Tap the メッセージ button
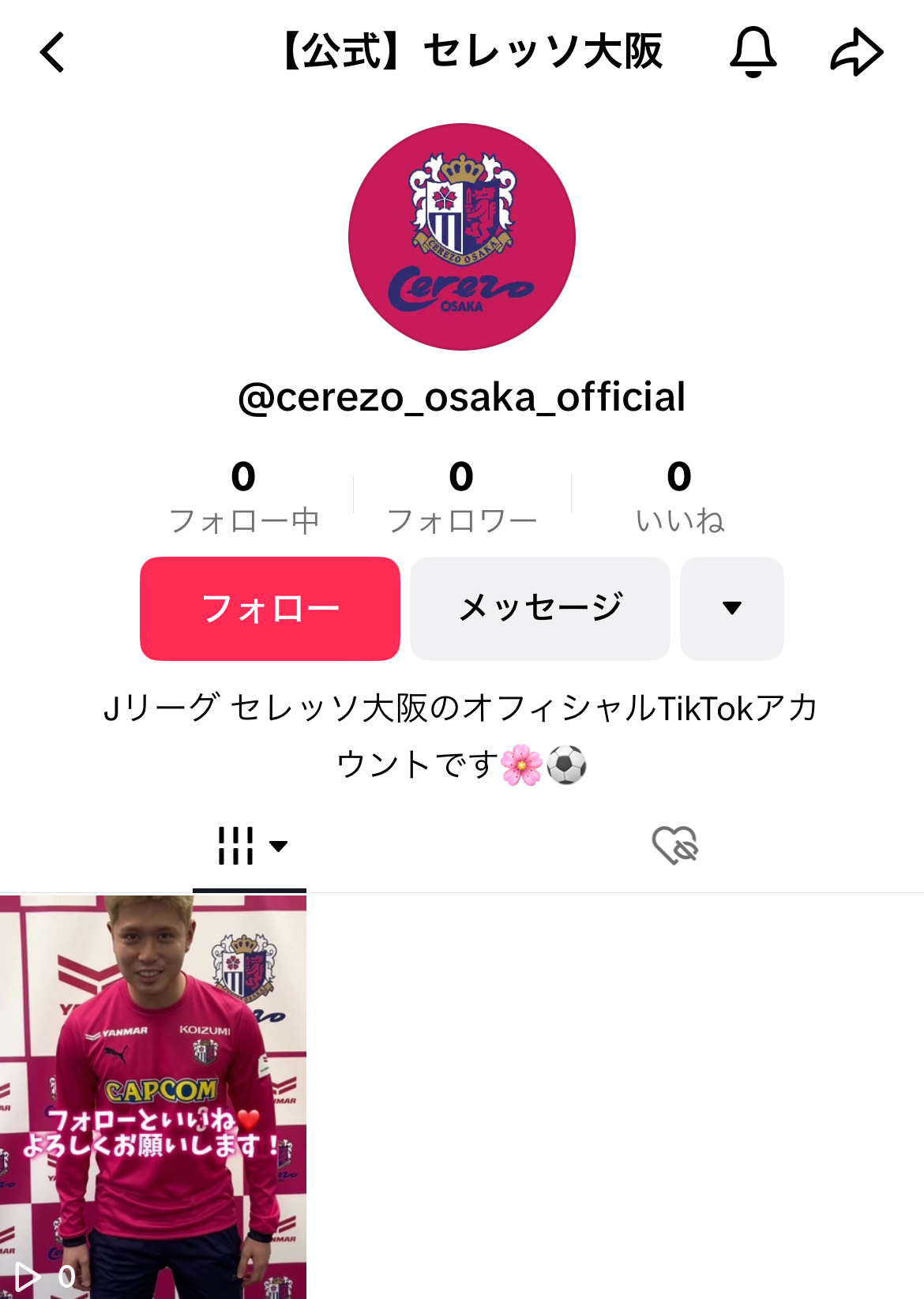Screen dimensions: 924x1299 click(x=539, y=608)
